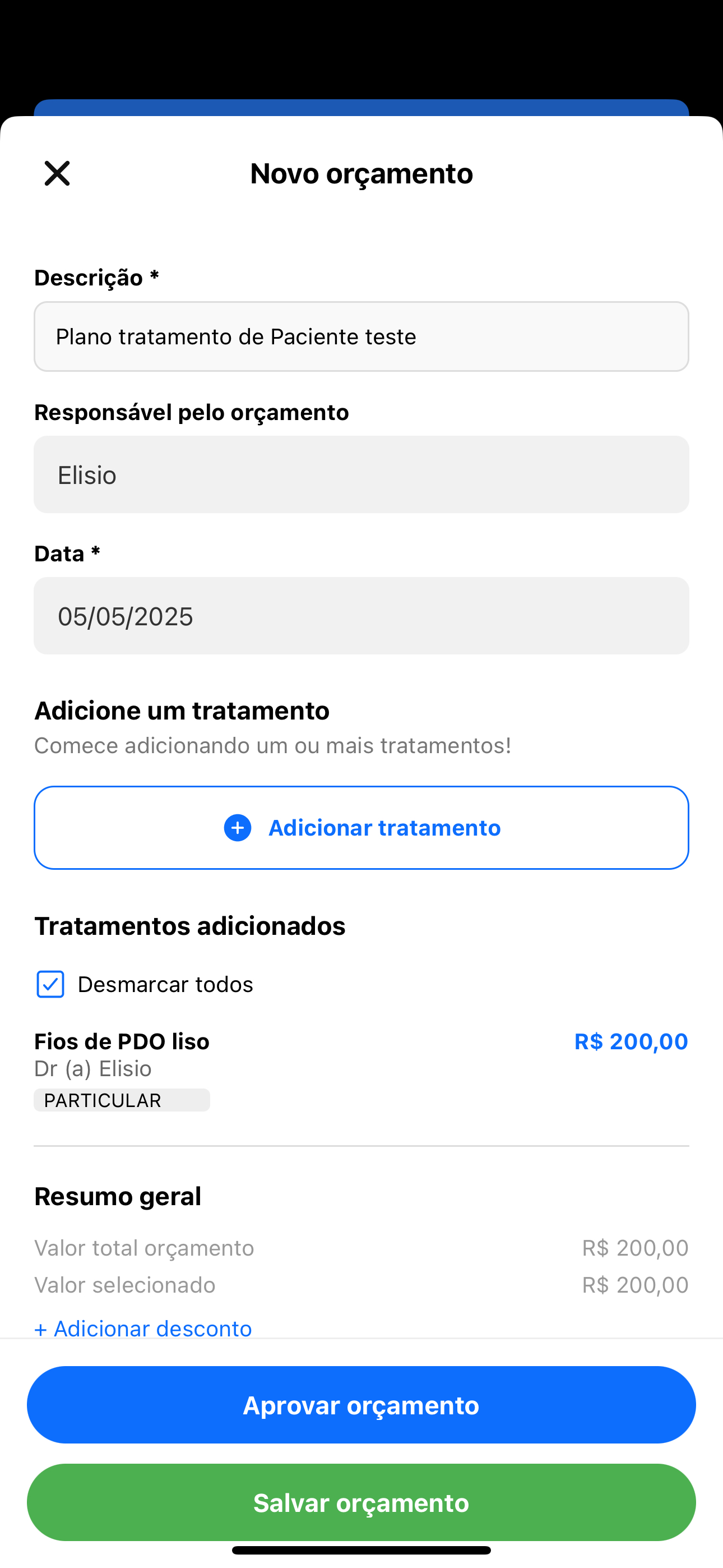Edit the Descrição text field
The width and height of the screenshot is (723, 1568).
pyautogui.click(x=361, y=336)
